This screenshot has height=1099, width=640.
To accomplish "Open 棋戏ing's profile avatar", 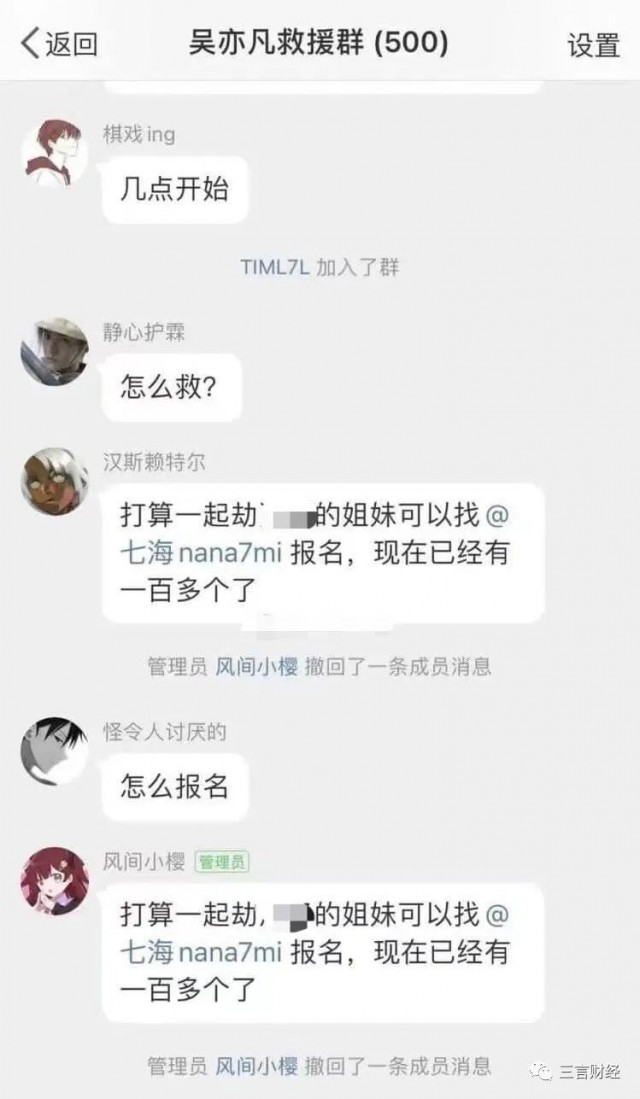I will point(55,152).
